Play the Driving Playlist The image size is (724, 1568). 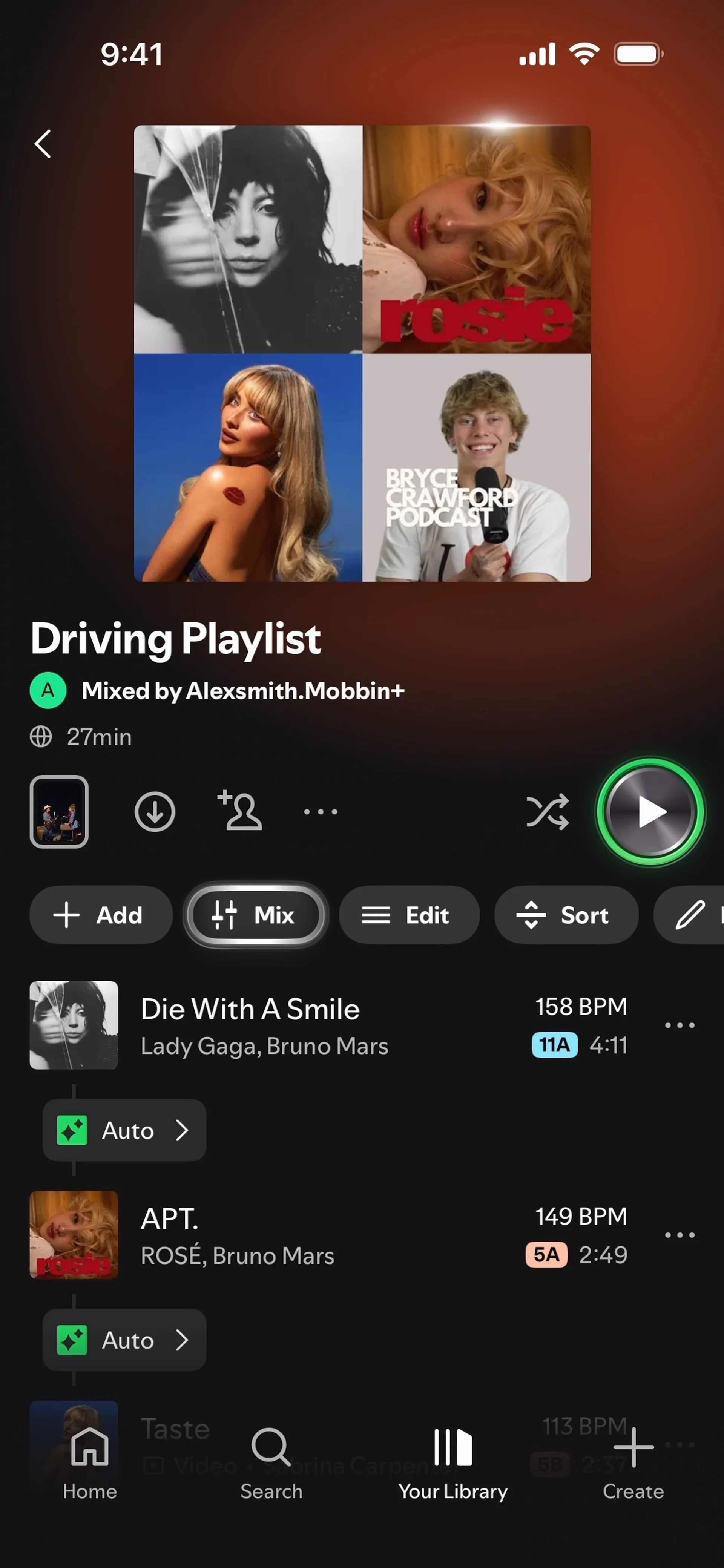click(x=650, y=811)
